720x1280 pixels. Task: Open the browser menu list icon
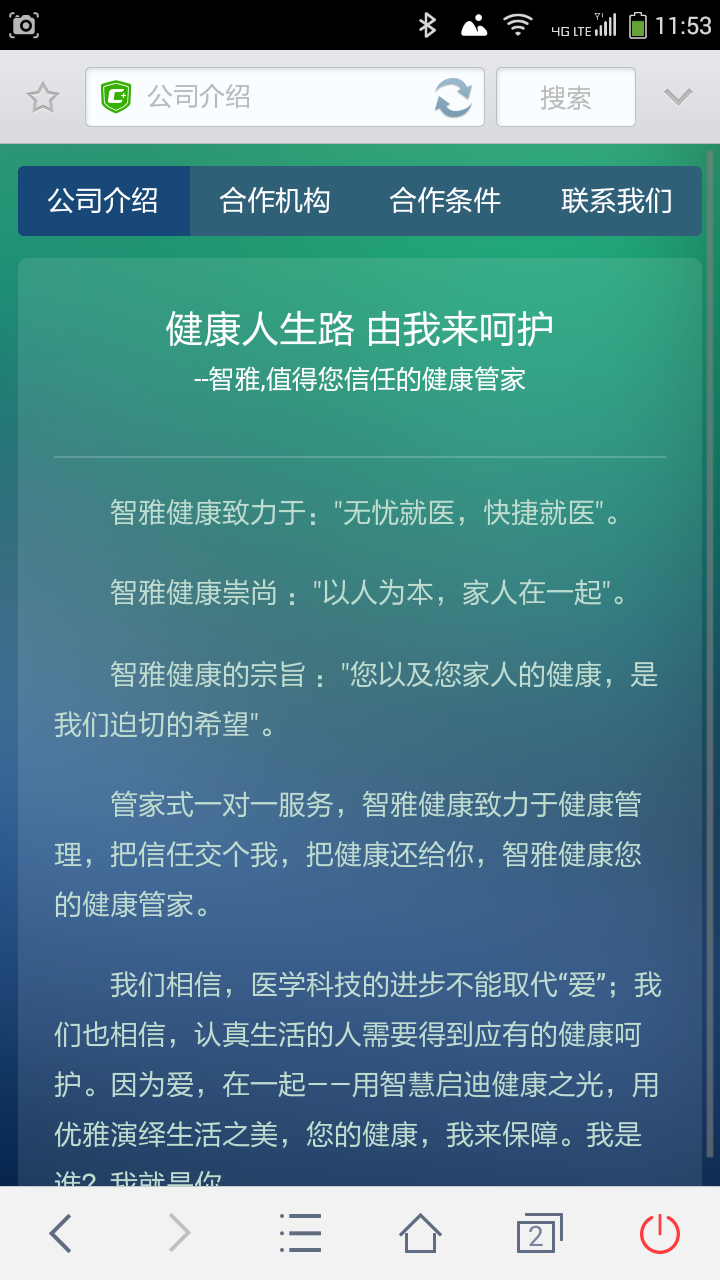[300, 1233]
